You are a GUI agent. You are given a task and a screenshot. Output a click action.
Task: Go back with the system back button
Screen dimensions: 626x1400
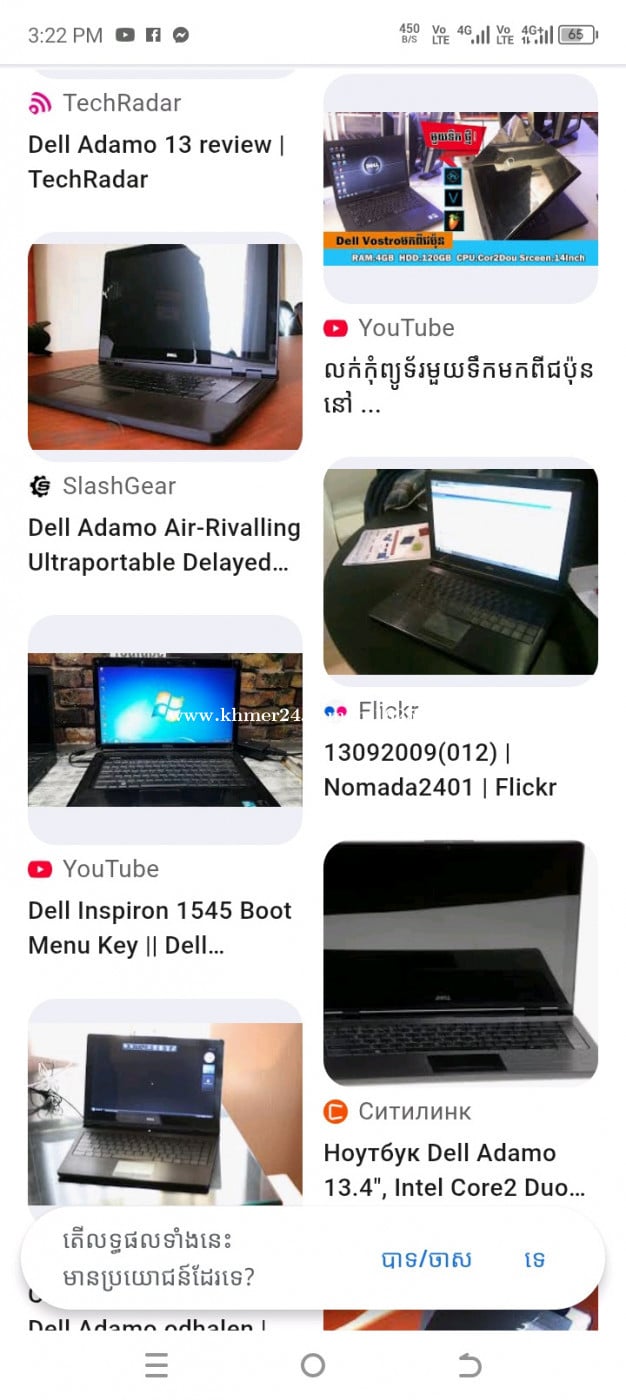pyautogui.click(x=469, y=1365)
